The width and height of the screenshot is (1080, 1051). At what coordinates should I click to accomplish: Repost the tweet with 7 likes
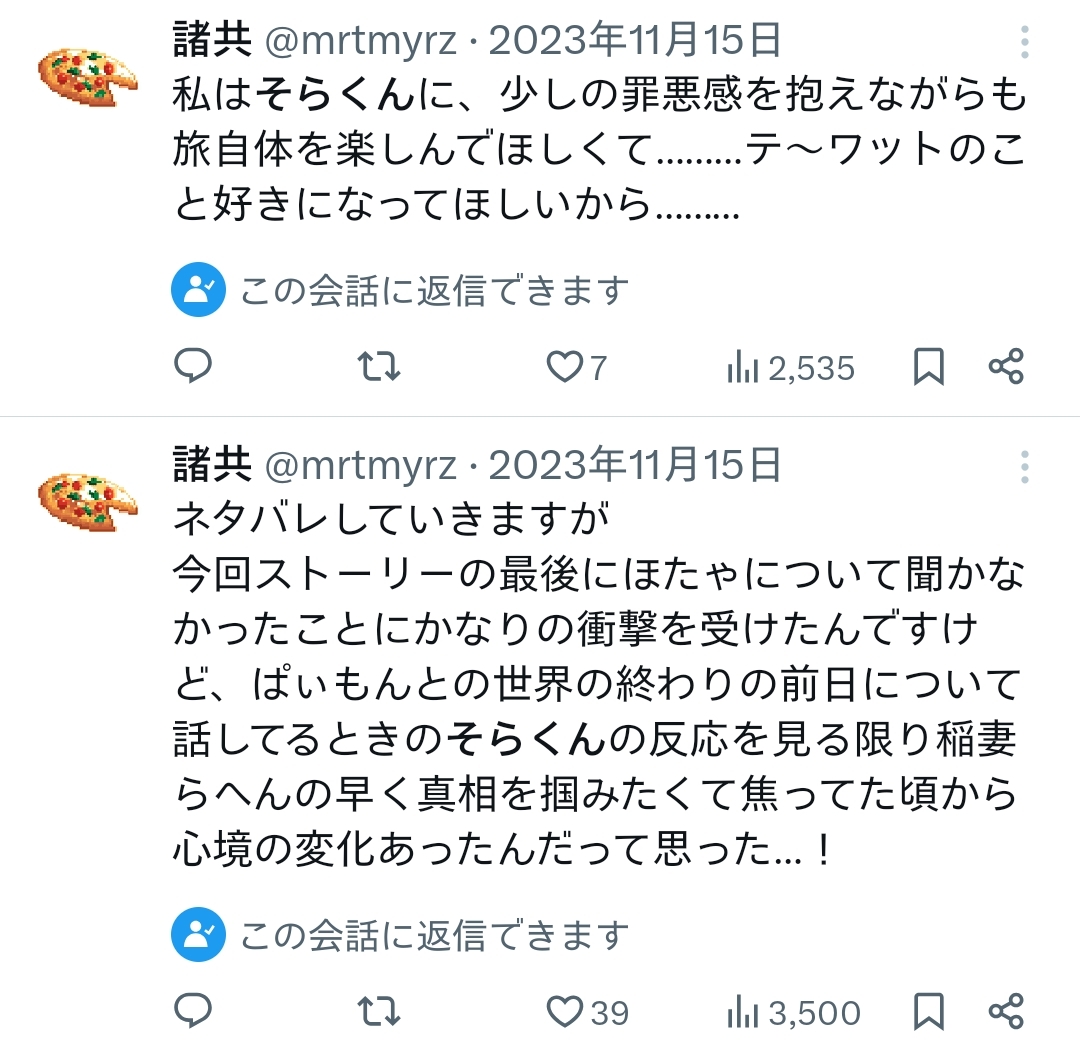pos(379,367)
